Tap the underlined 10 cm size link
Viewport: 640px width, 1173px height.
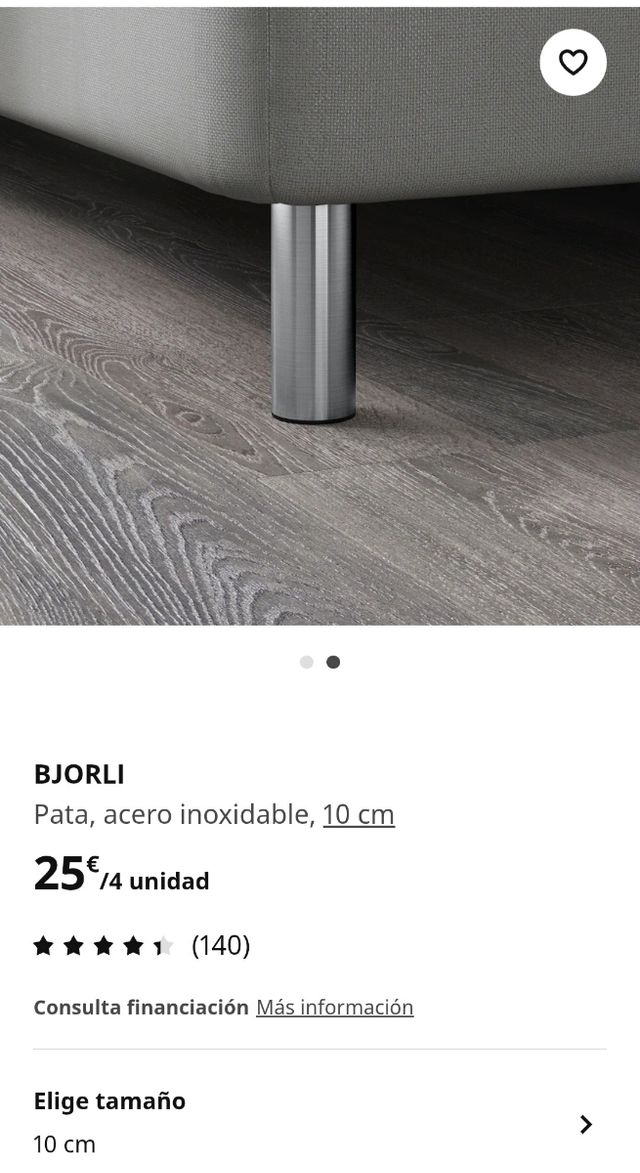pos(358,815)
